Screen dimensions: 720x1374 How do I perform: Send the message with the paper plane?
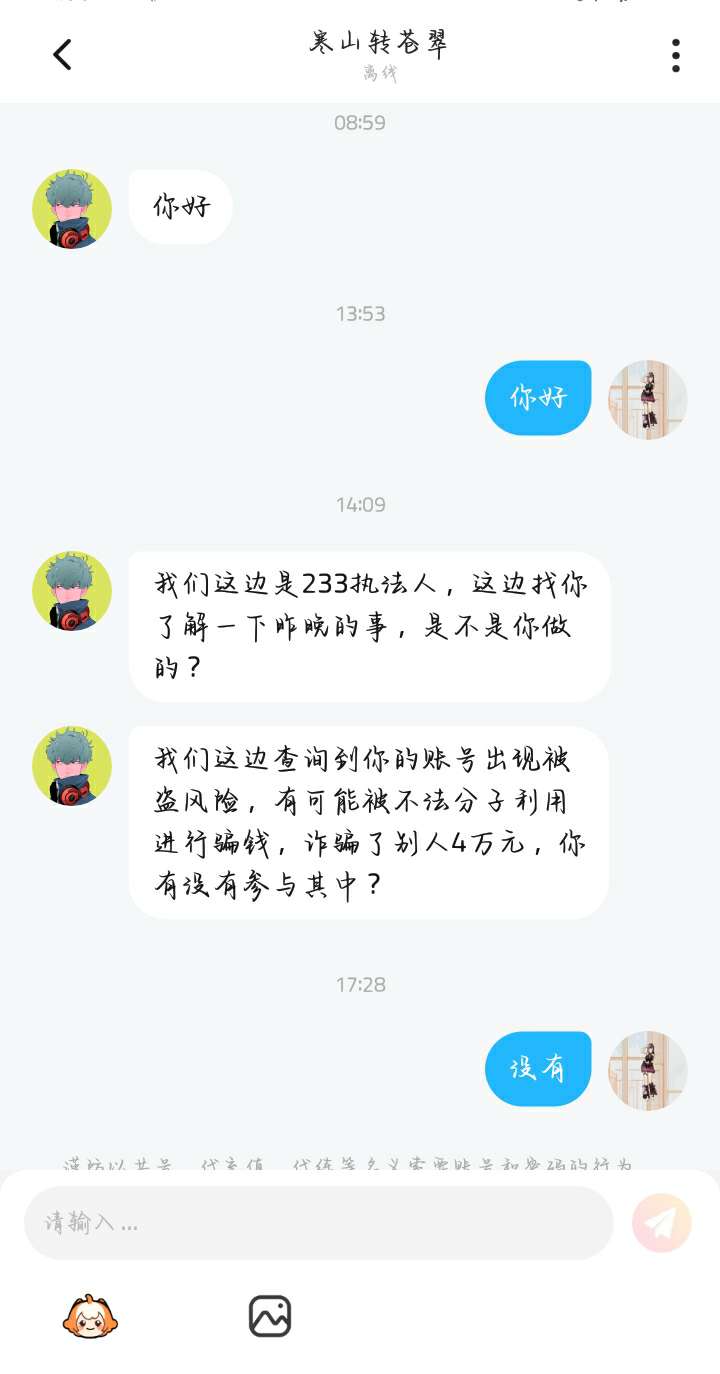click(x=662, y=1222)
